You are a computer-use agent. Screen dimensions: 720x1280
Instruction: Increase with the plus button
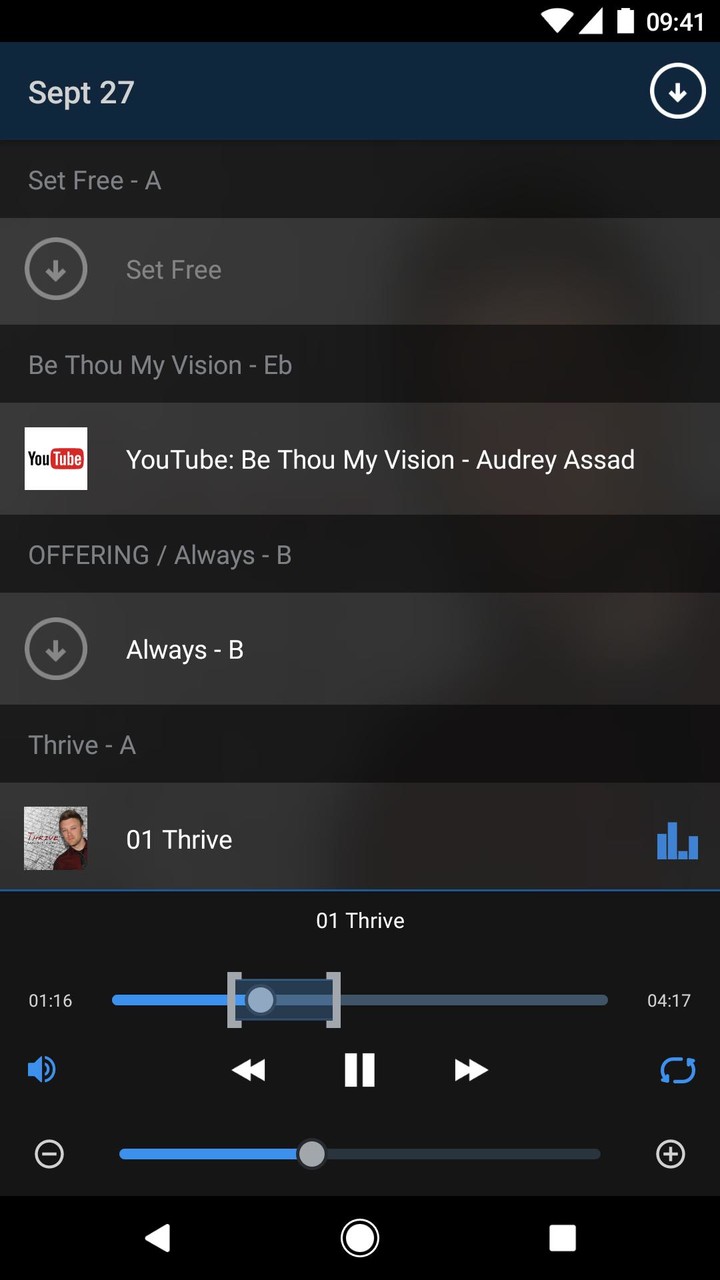pos(670,1155)
